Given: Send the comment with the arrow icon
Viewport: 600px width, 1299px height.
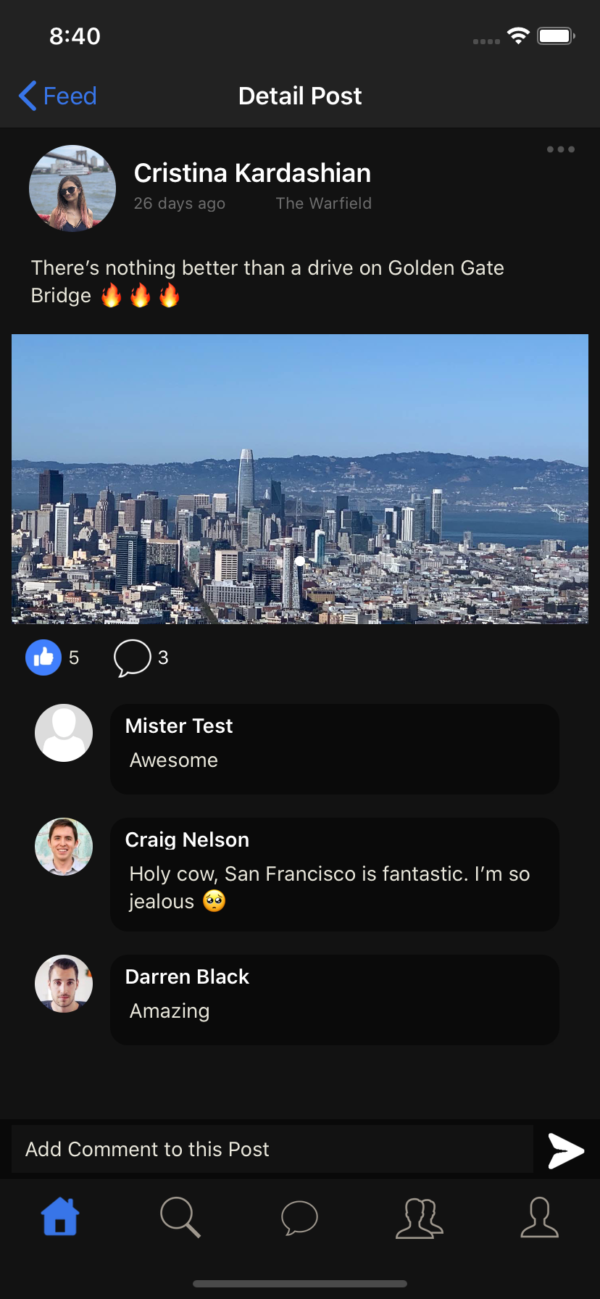Looking at the screenshot, I should (x=565, y=1151).
